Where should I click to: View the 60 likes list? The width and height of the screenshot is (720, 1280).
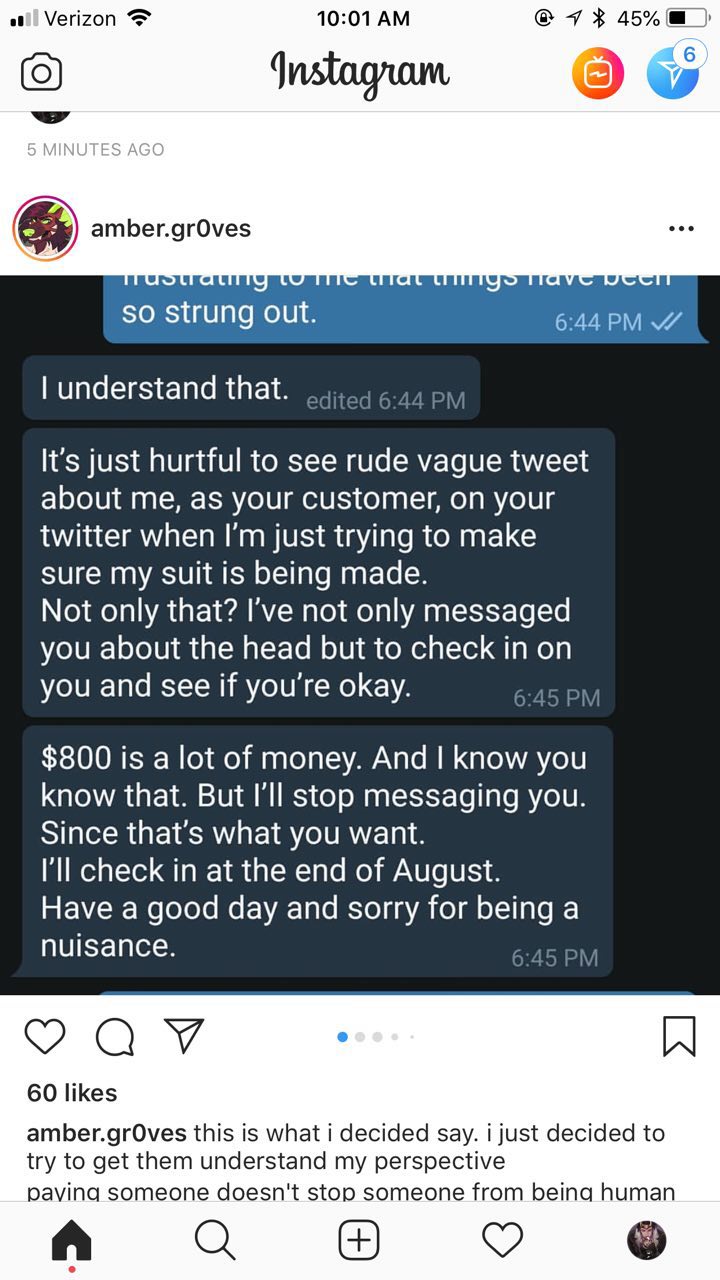pos(72,1093)
